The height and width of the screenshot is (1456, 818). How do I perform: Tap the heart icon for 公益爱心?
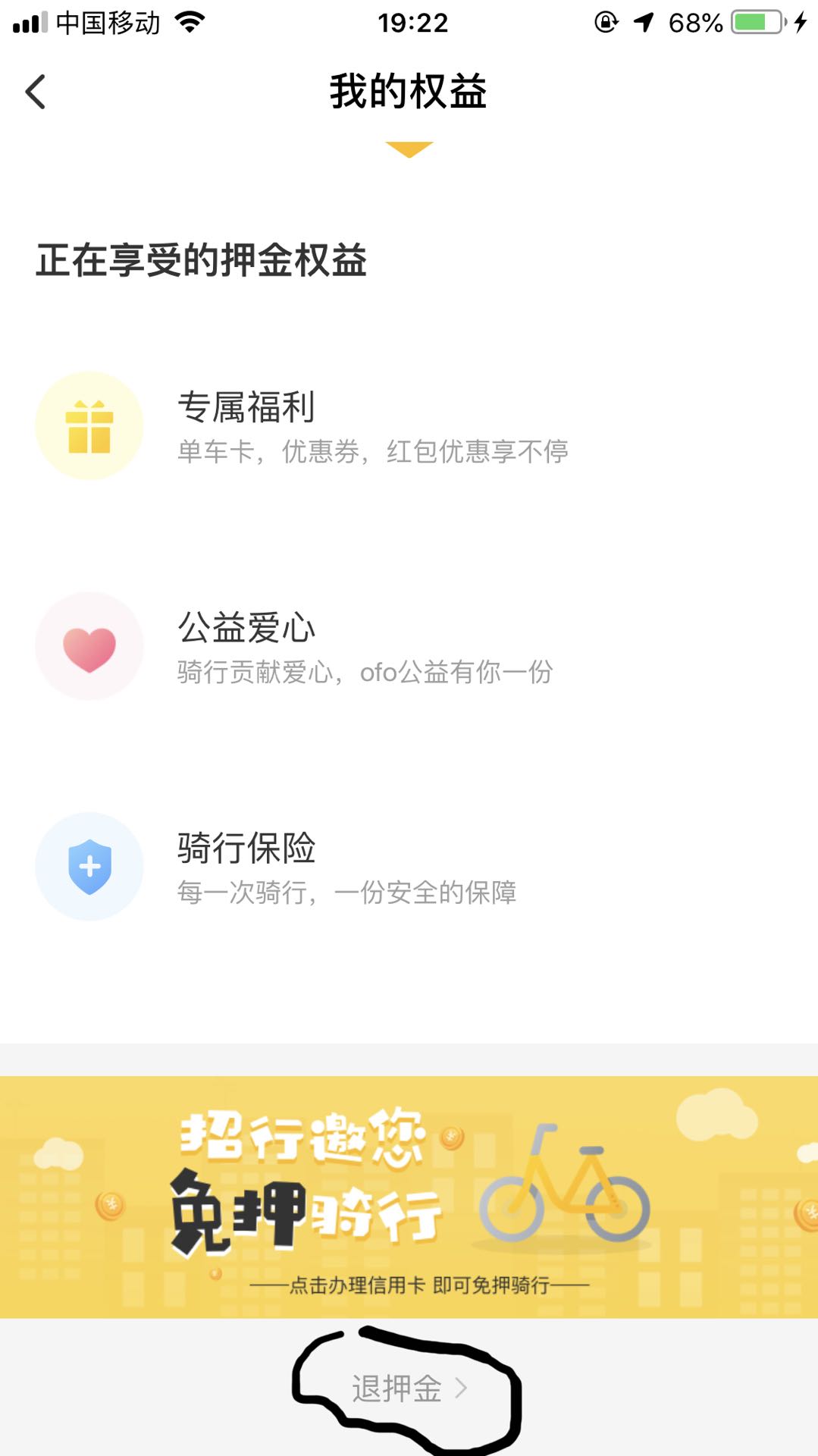coord(90,645)
